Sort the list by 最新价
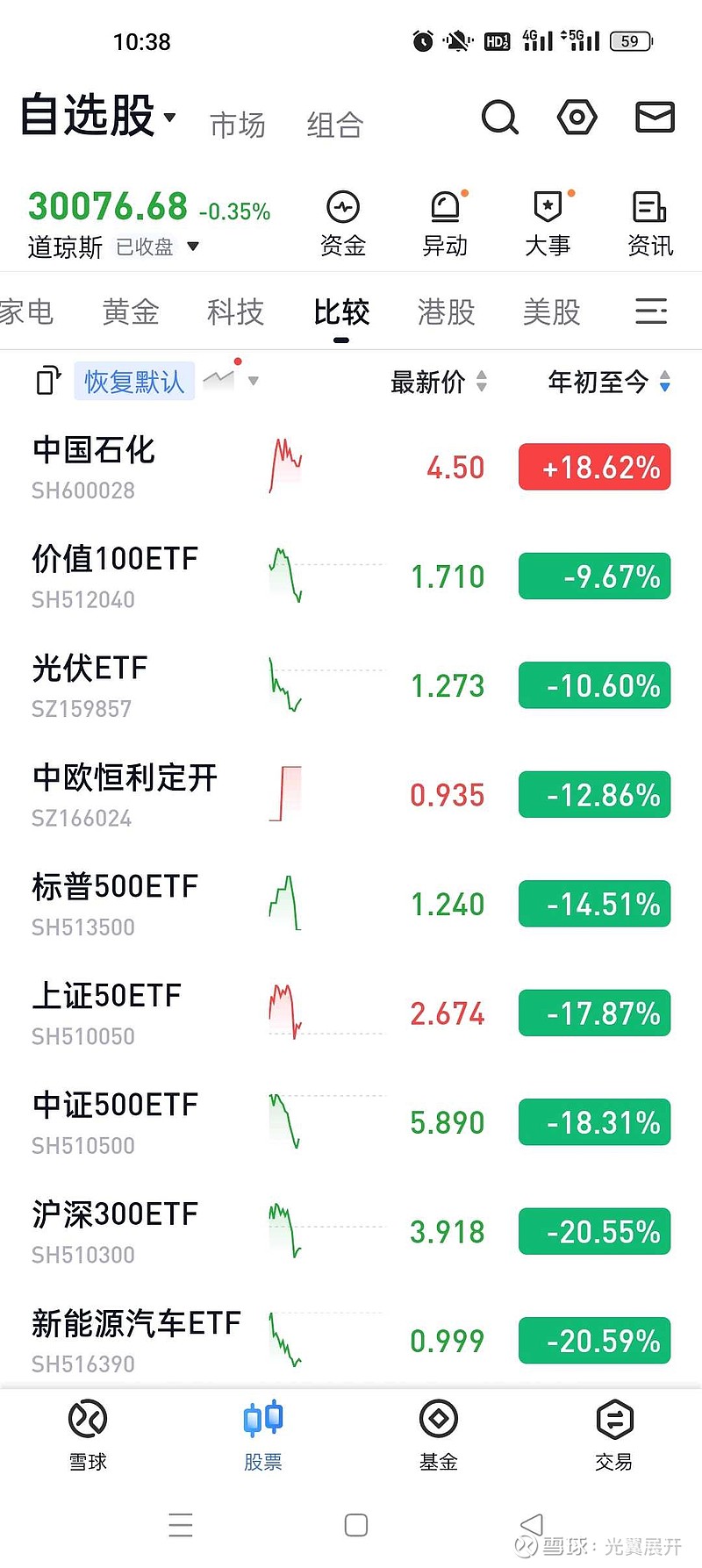Screen dimensions: 702x1568 click(438, 382)
